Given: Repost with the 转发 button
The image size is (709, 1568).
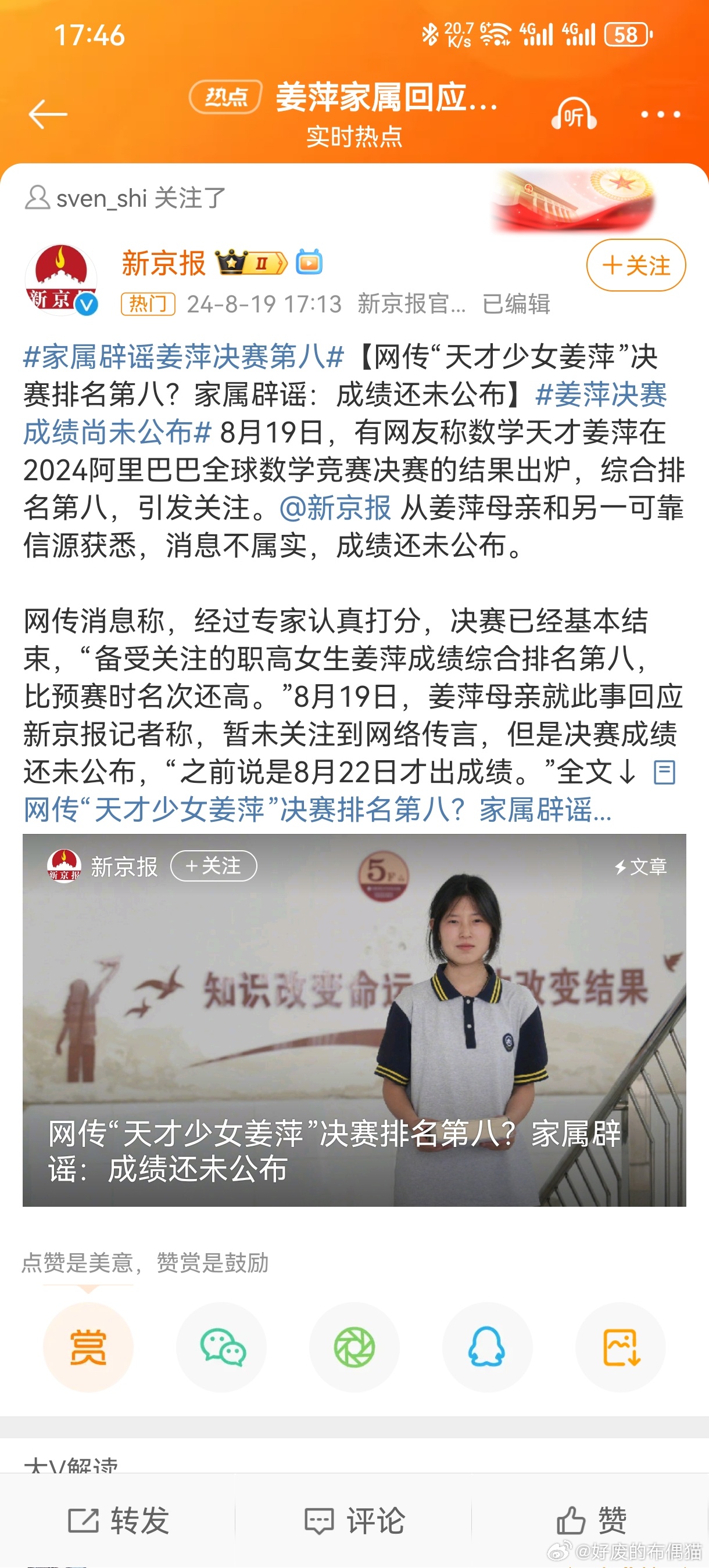Looking at the screenshot, I should [x=118, y=1520].
